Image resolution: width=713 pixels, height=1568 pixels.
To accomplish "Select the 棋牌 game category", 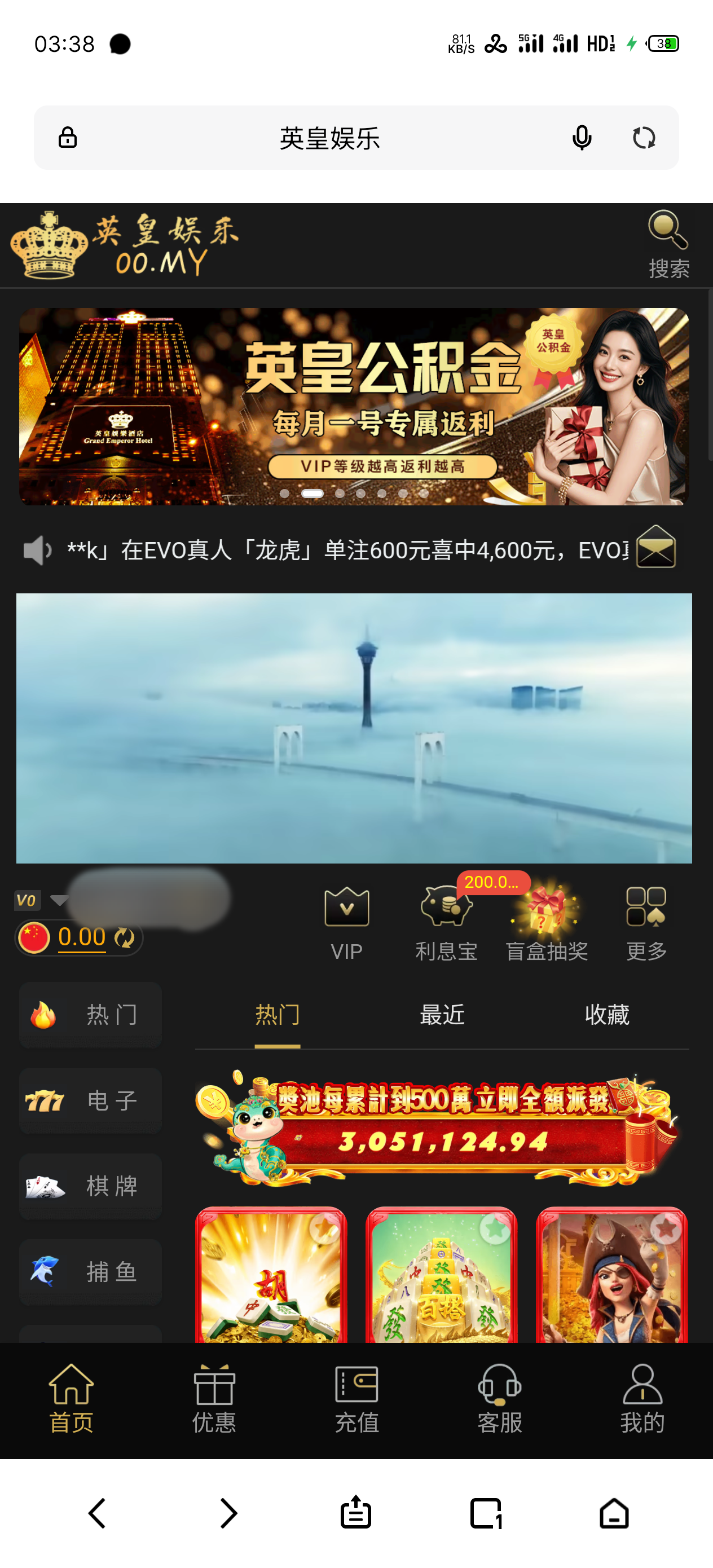I will tap(91, 1186).
